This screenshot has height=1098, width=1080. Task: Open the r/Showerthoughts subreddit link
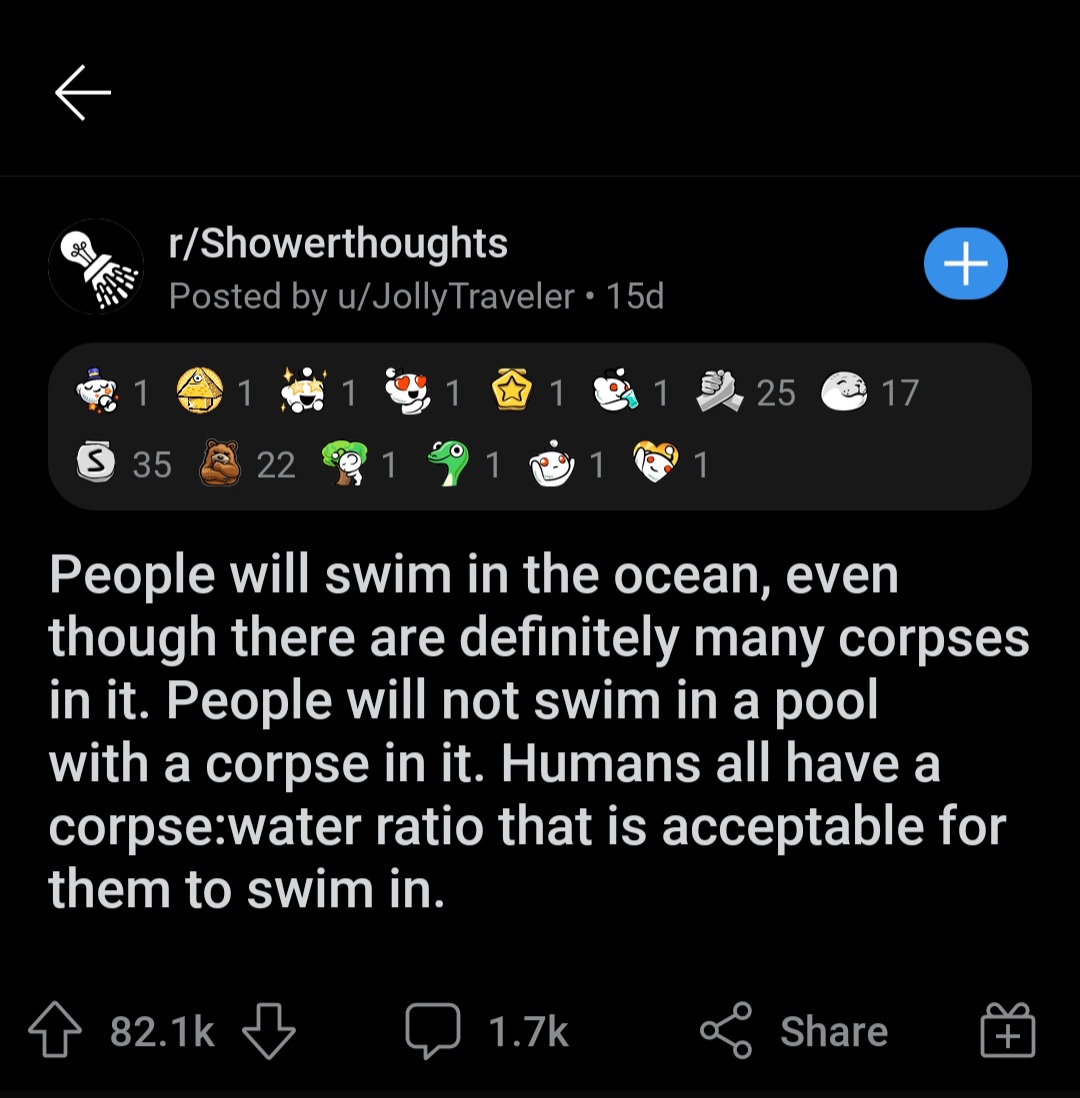[338, 243]
